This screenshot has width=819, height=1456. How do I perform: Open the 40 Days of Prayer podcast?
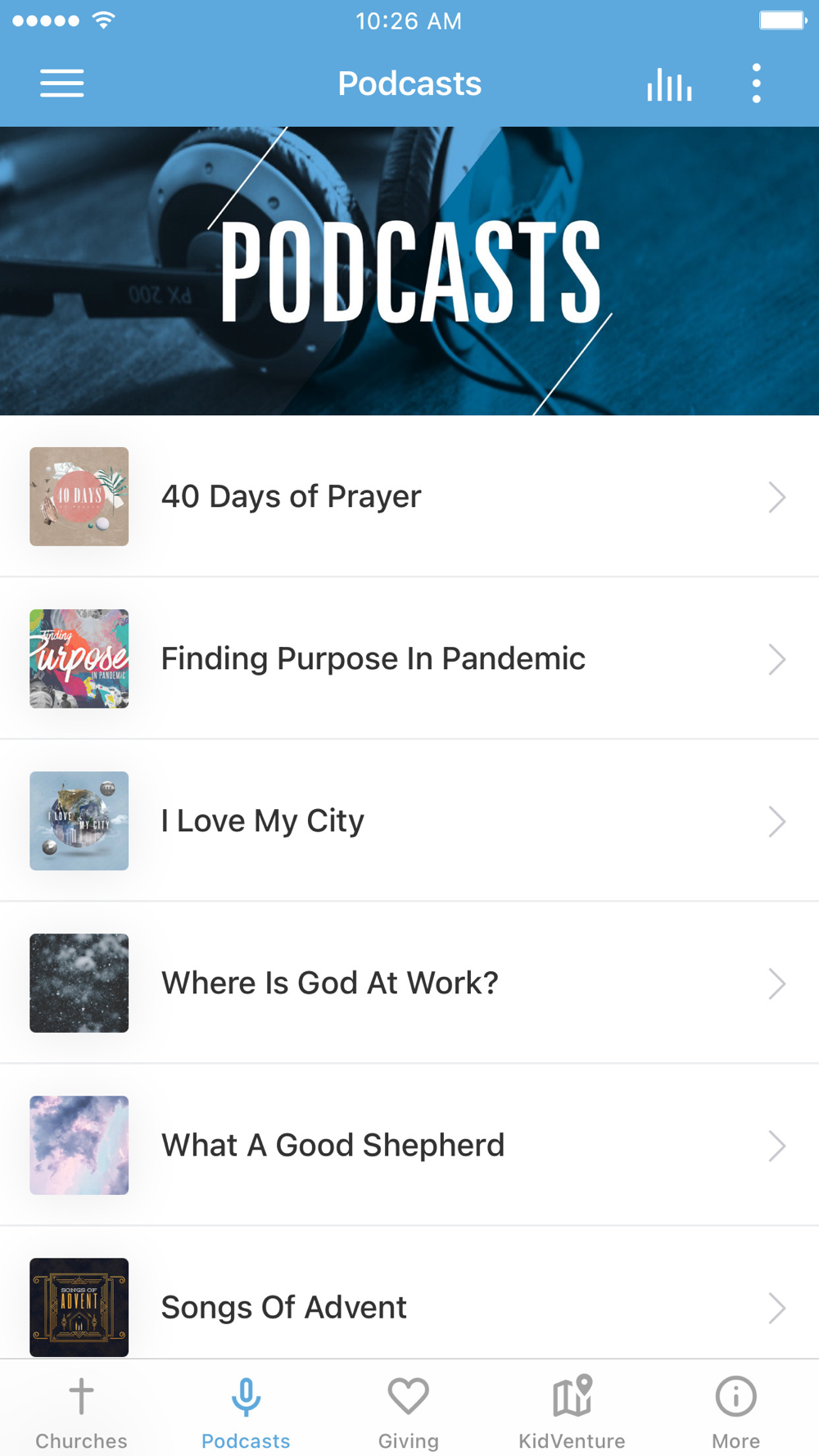409,496
